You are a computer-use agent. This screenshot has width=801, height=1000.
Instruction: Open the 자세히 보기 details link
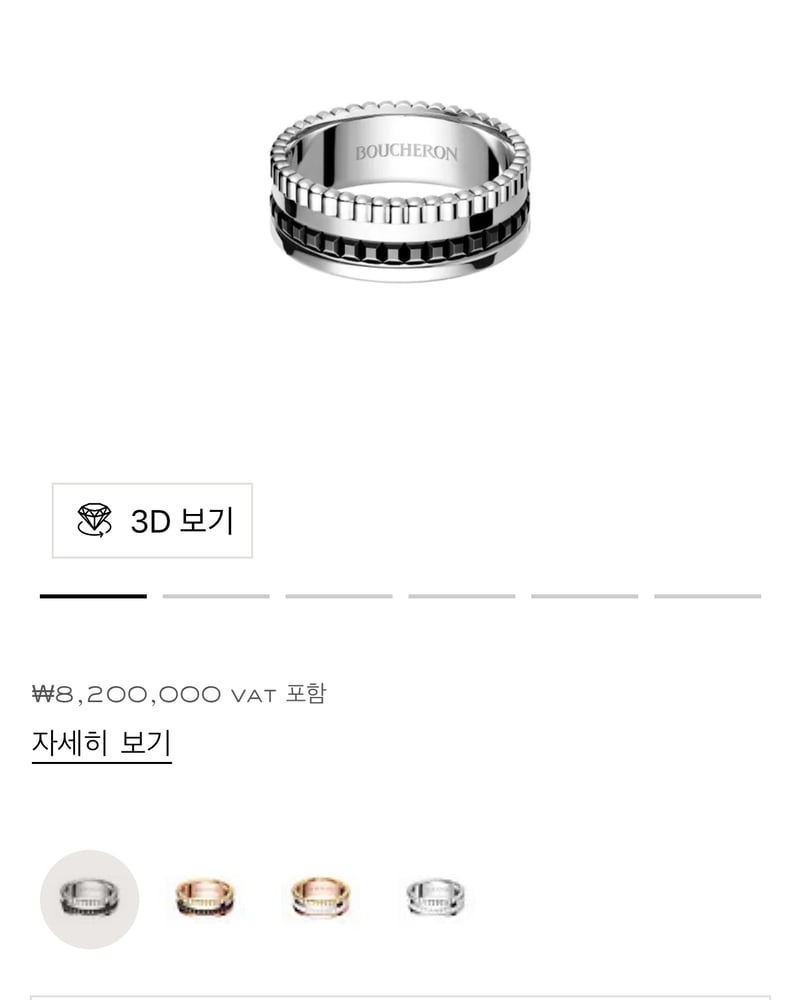[x=101, y=744]
